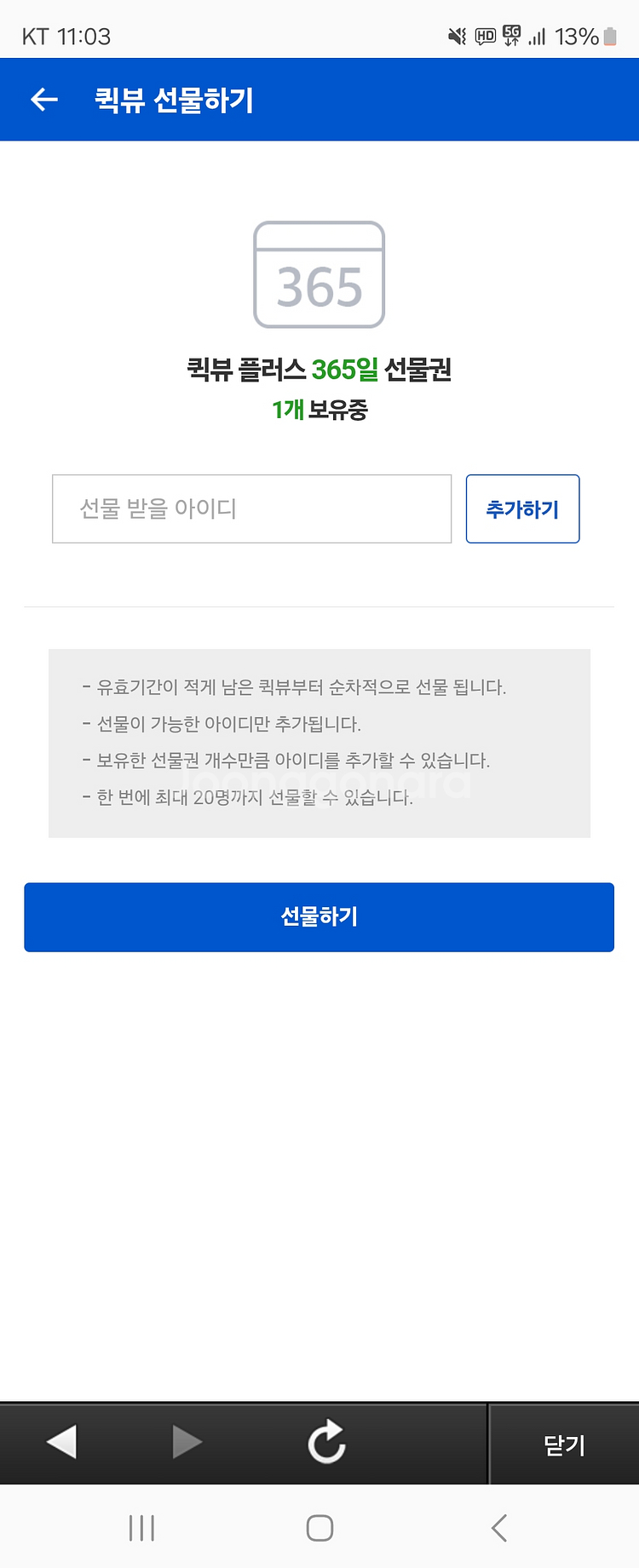639x1568 pixels.
Task: Reload the page with refresh icon
Action: (326, 1442)
